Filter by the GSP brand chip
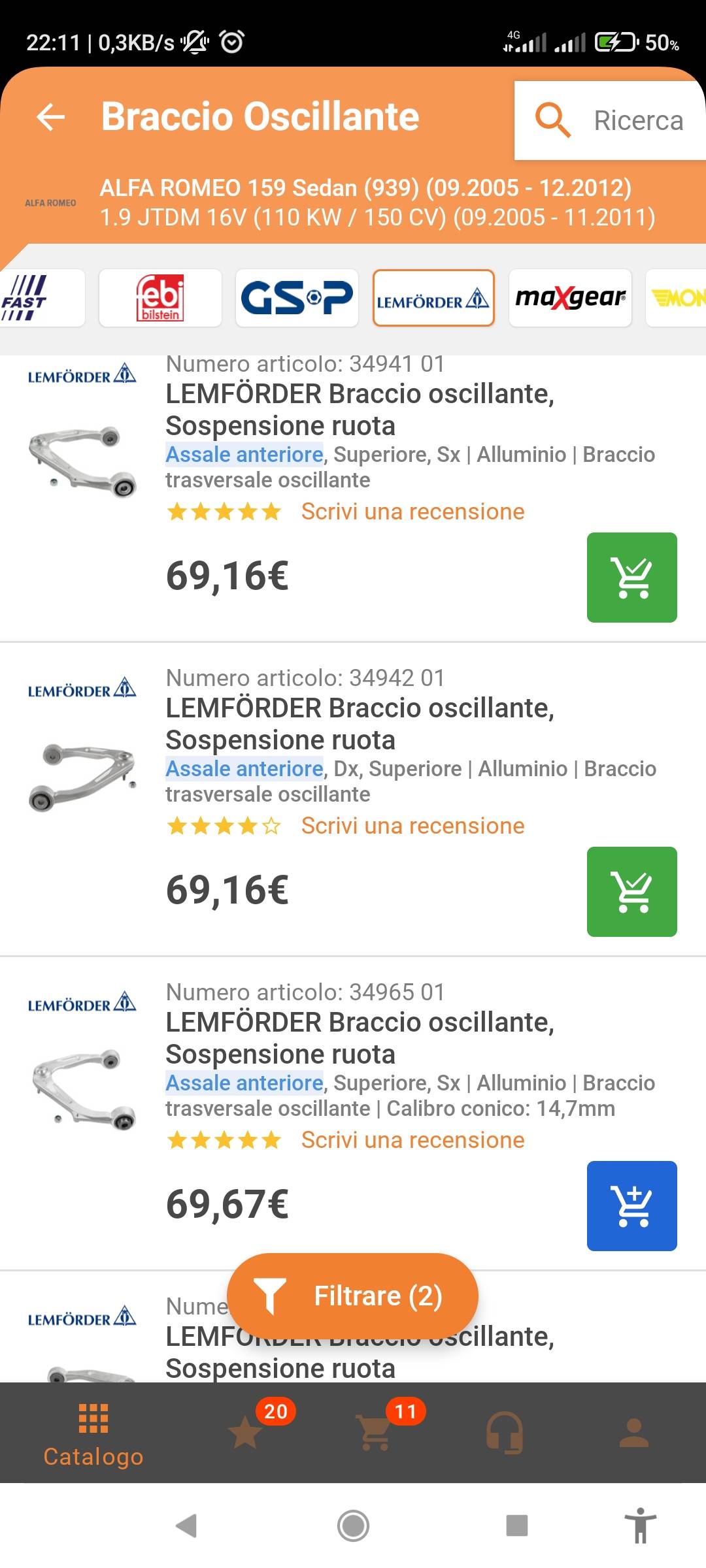 [x=297, y=298]
